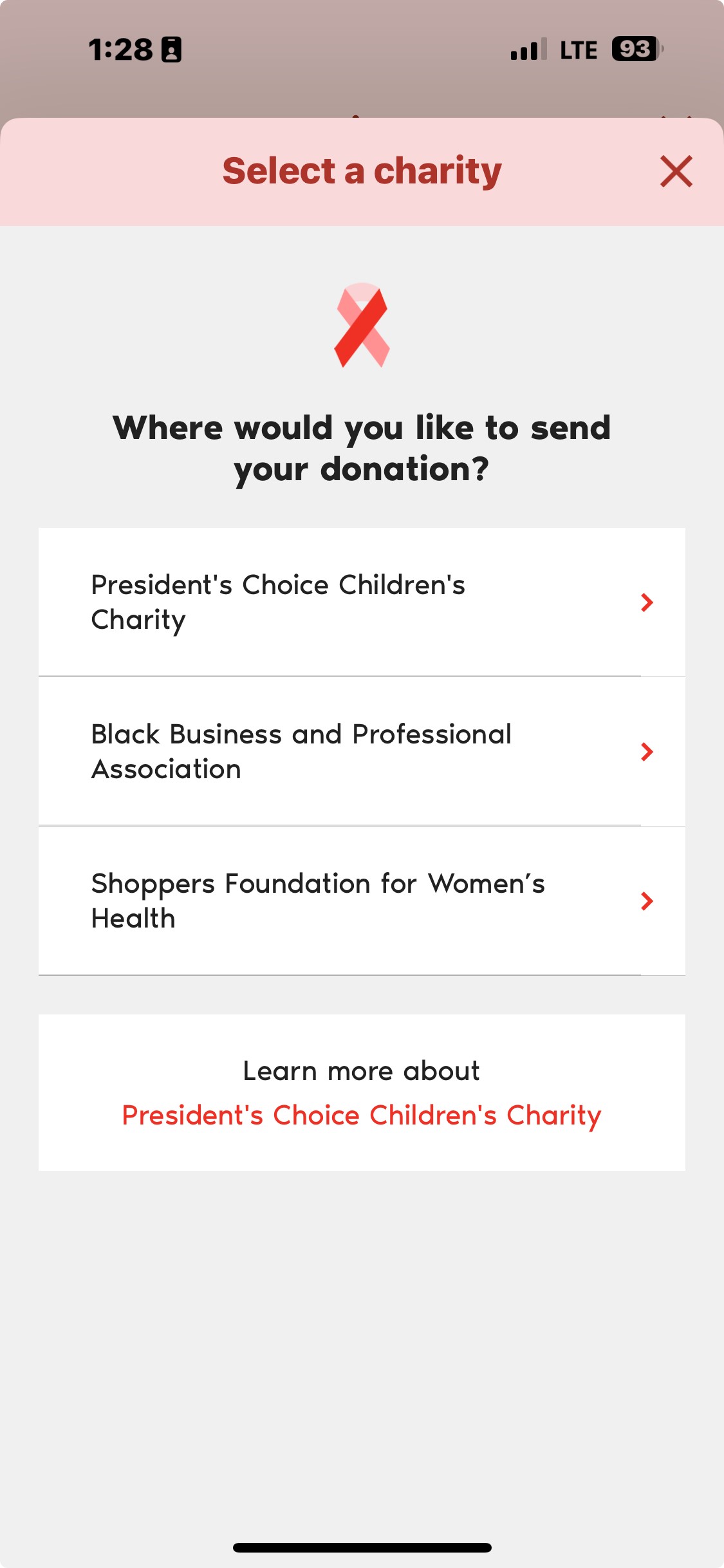Close the Select a charity sheet

676,171
